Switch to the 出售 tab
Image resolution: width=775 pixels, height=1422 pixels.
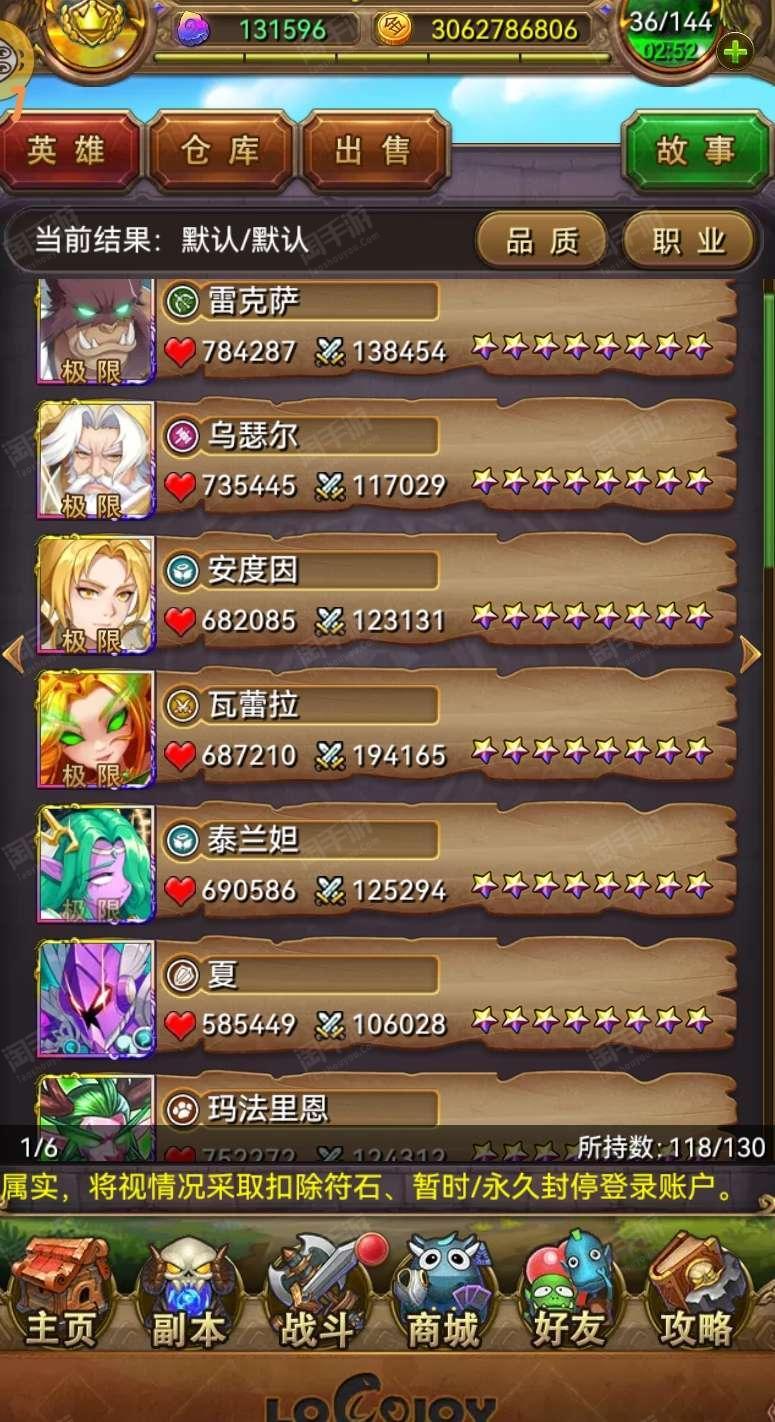coord(373,151)
